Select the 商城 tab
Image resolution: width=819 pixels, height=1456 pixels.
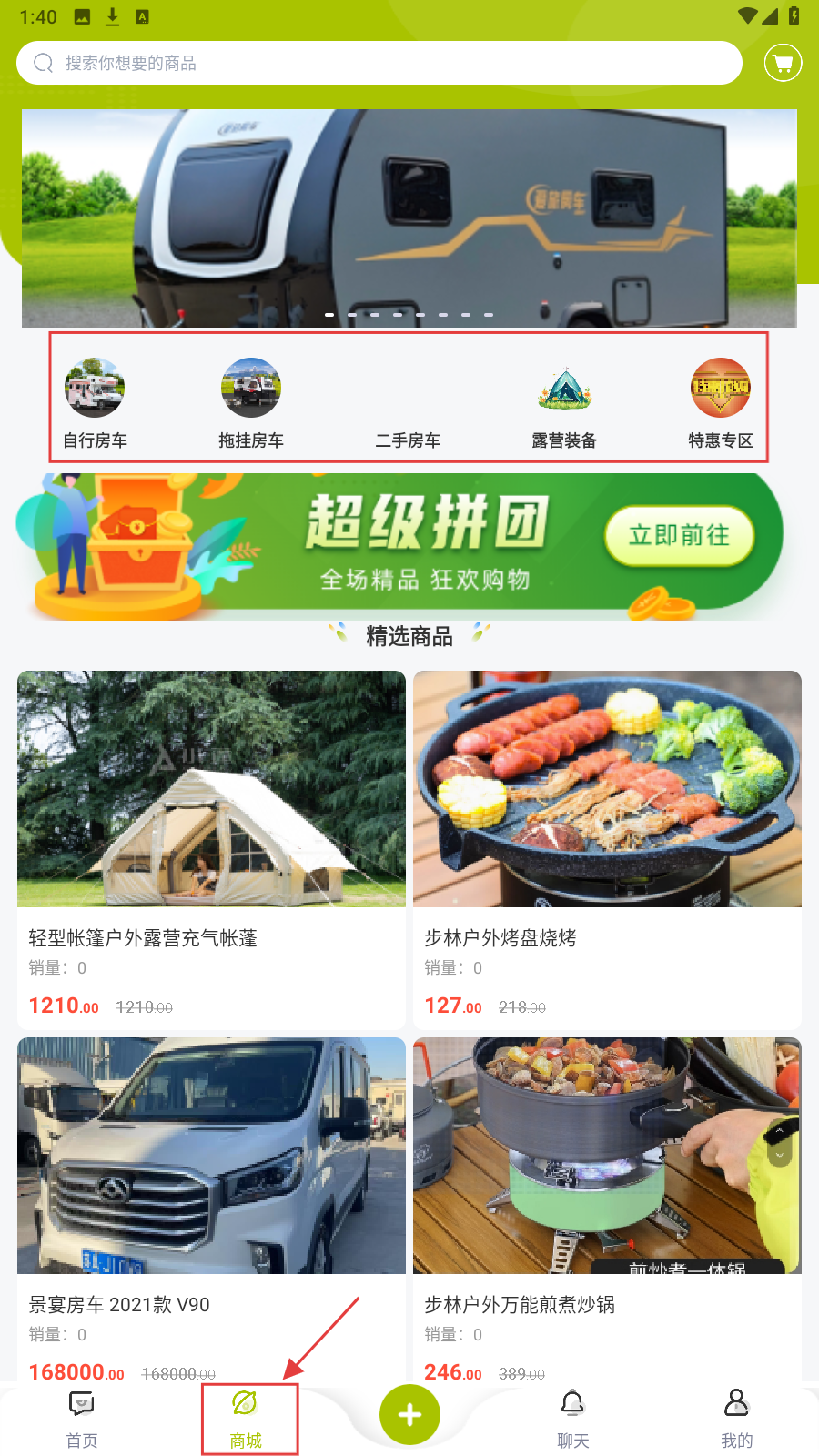(246, 1418)
